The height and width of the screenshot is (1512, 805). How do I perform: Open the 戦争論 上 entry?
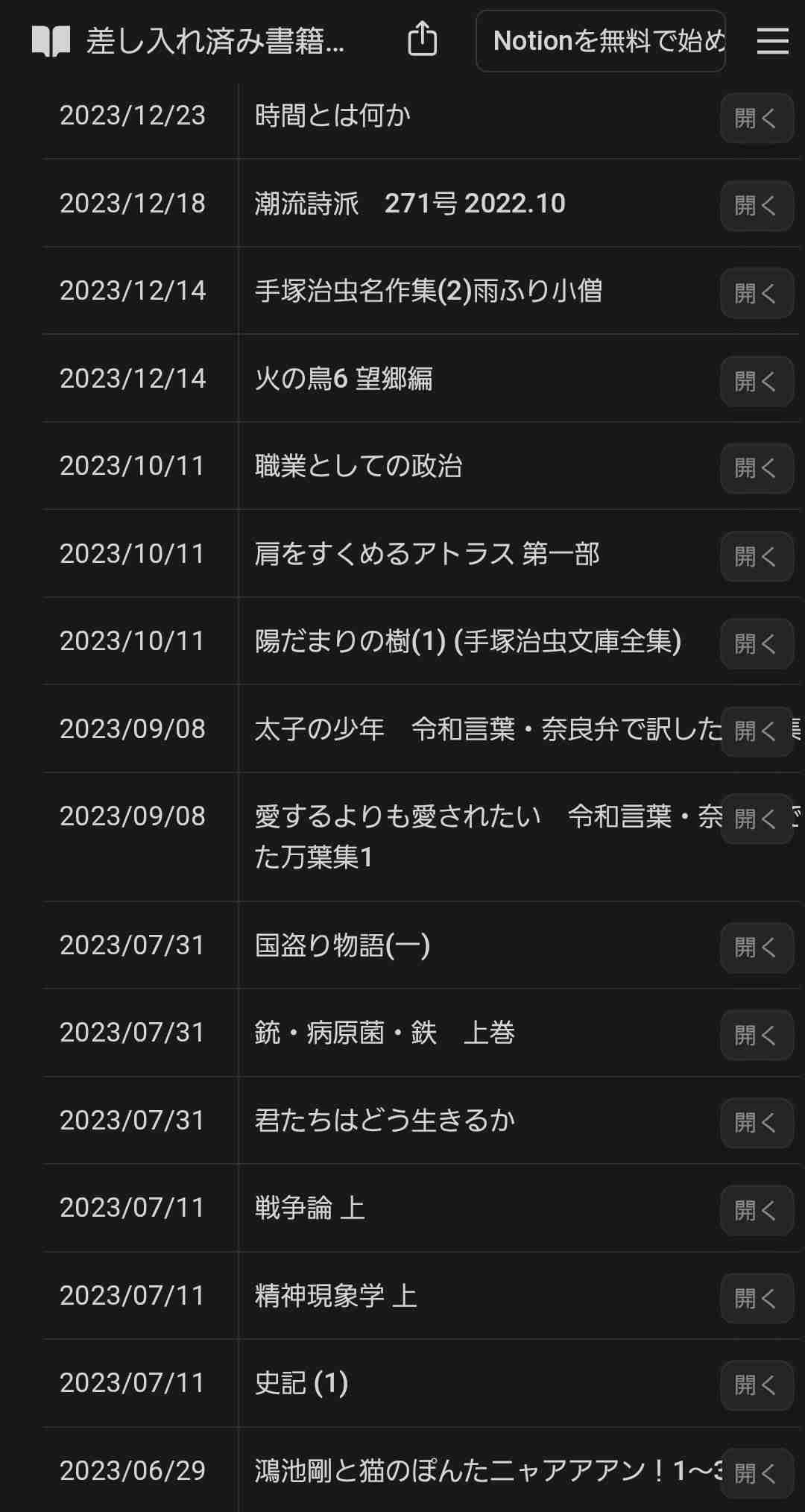pos(756,1210)
